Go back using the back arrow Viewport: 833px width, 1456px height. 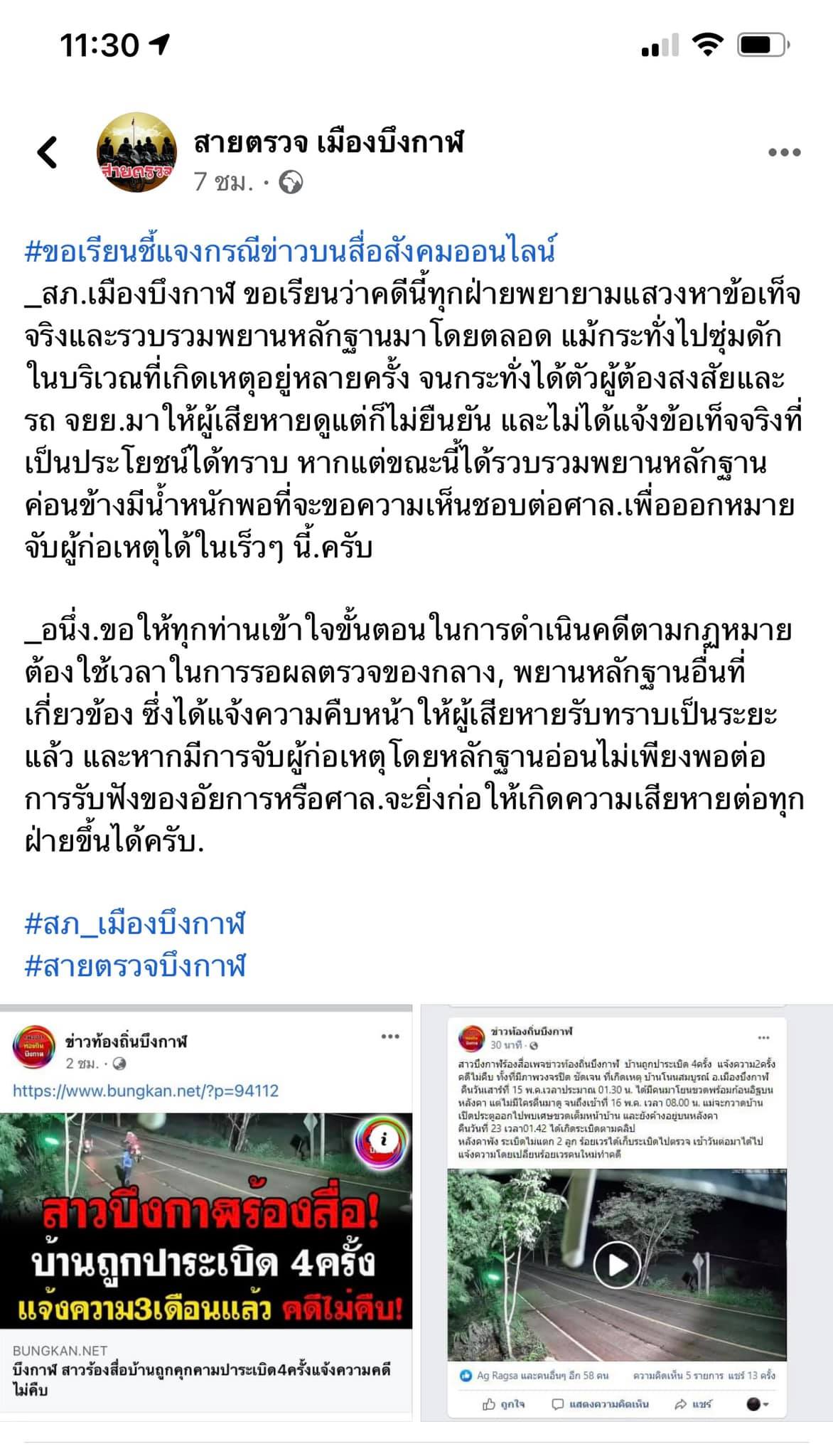pos(48,152)
